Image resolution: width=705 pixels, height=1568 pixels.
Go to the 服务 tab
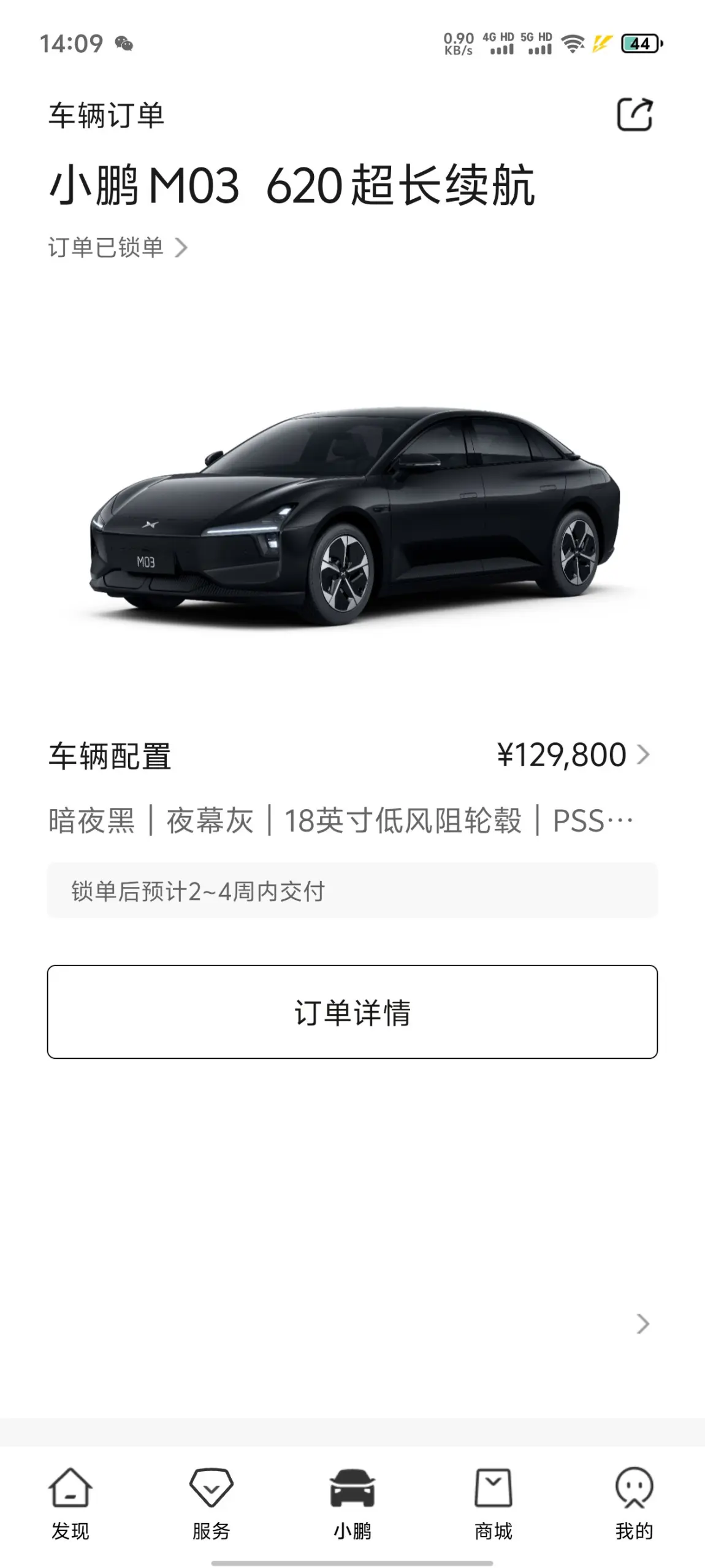pyautogui.click(x=211, y=1503)
